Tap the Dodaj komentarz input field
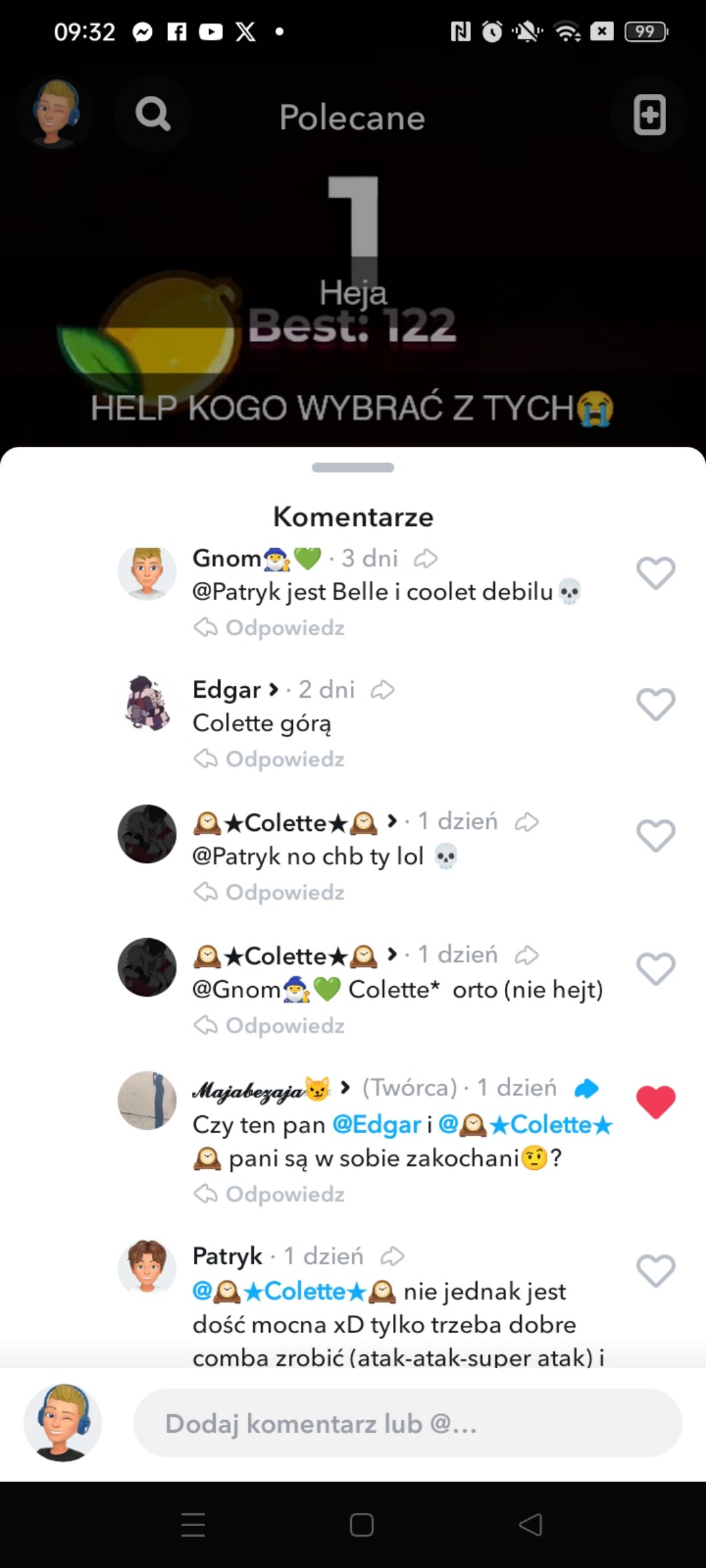This screenshot has width=706, height=1568. 408,1423
